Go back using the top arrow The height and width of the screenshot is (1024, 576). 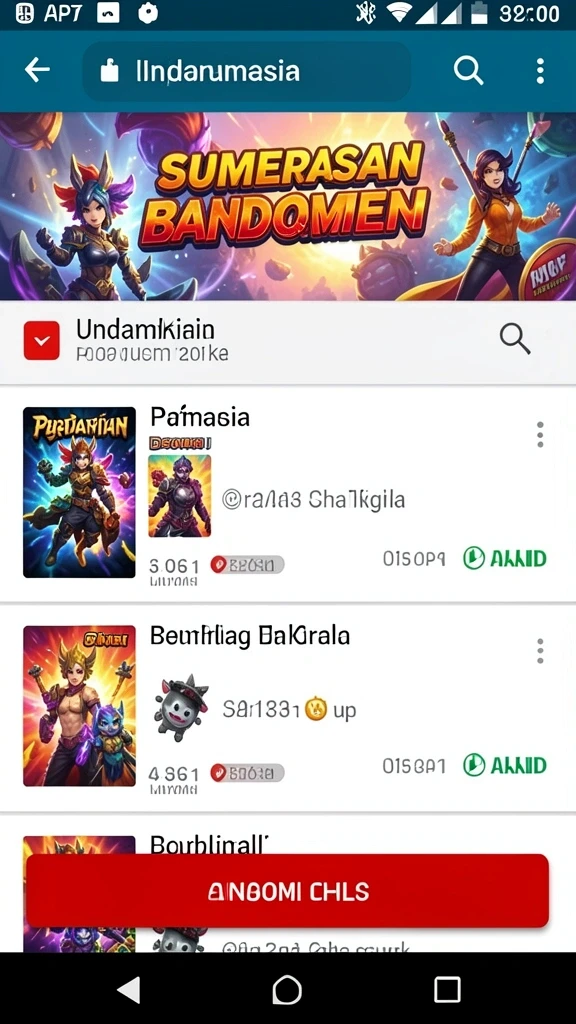pos(37,70)
